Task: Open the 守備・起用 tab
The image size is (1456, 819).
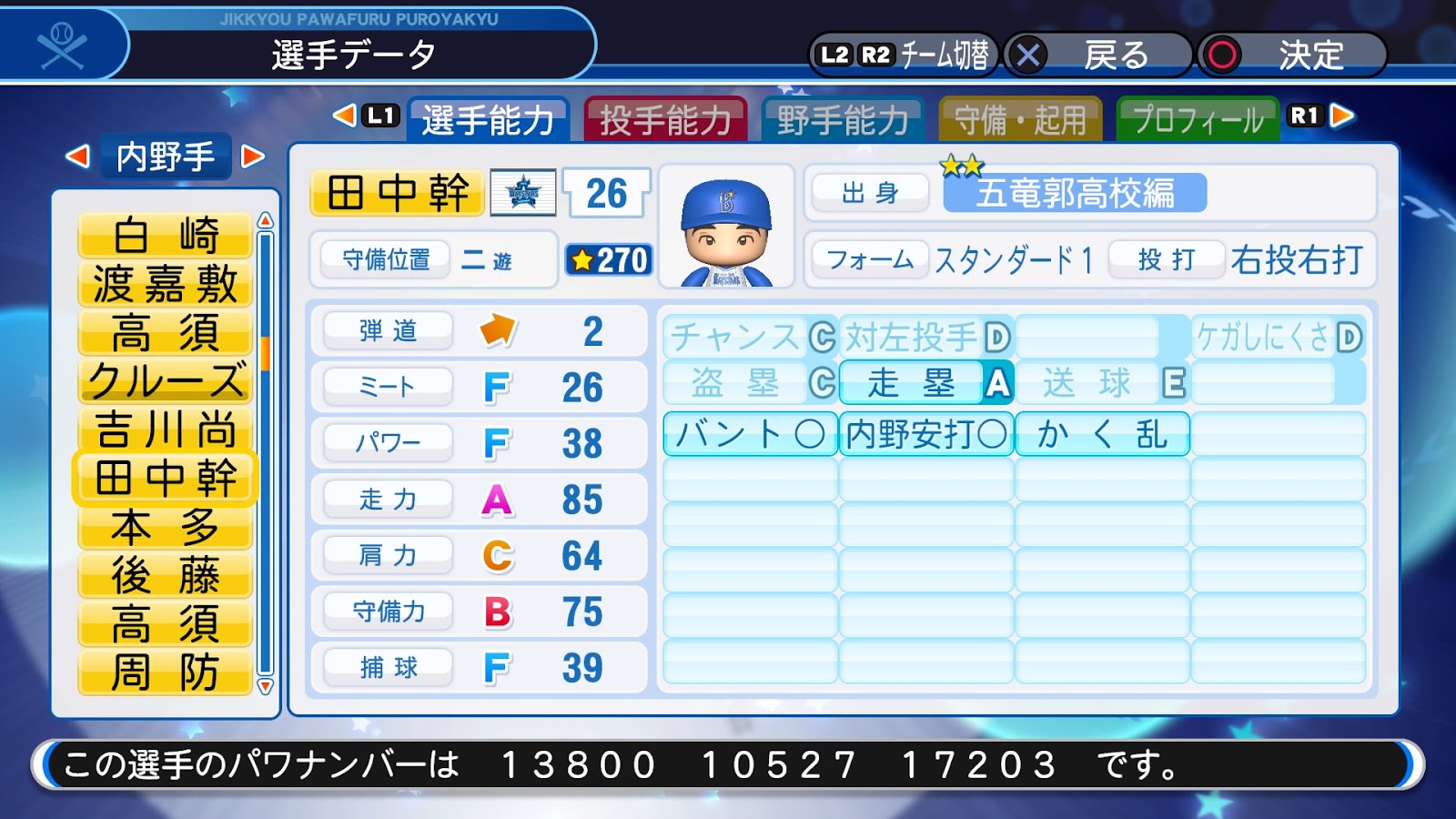Action: pos(1020,120)
